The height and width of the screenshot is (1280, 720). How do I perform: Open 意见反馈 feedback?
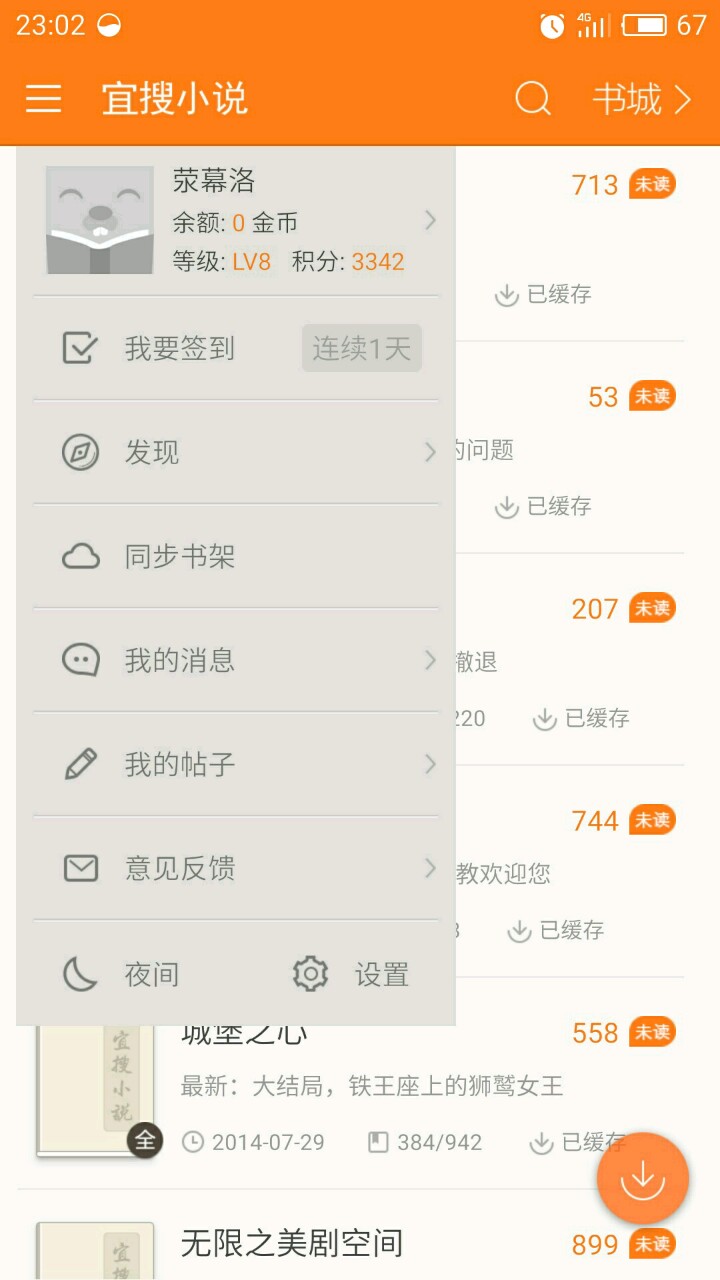[236, 868]
